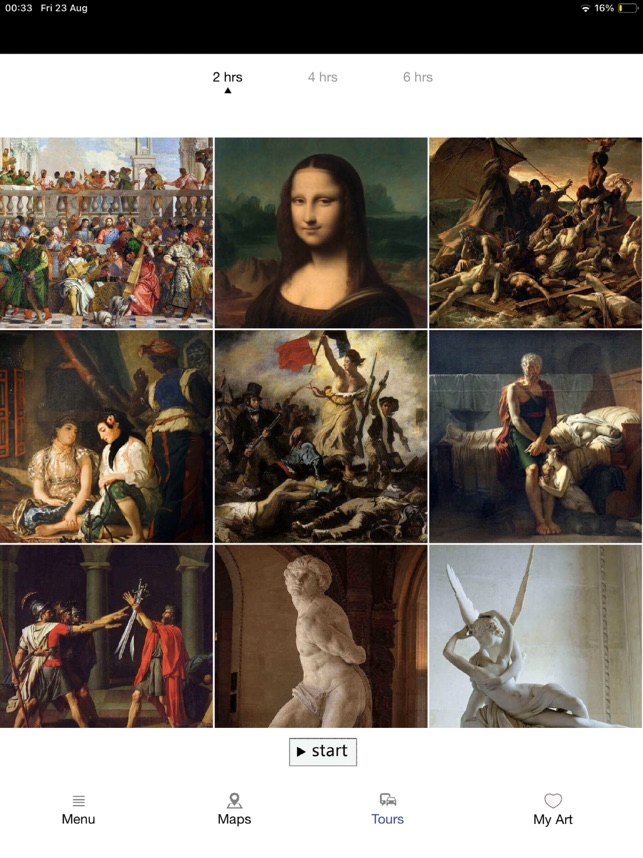This screenshot has width=643, height=858.
Task: View the winged Cupid and Psyche sculpture
Action: tap(535, 636)
